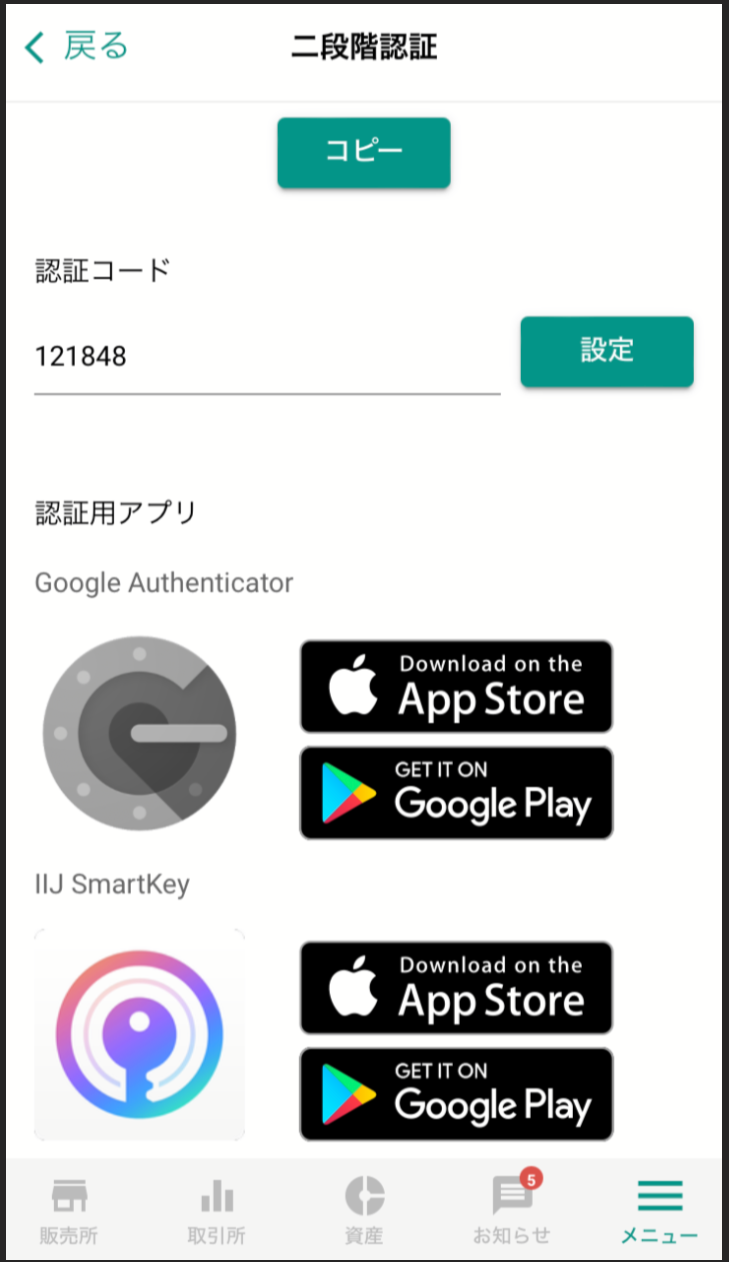
Task: Open the 資産 pie chart icon
Action: click(364, 1194)
